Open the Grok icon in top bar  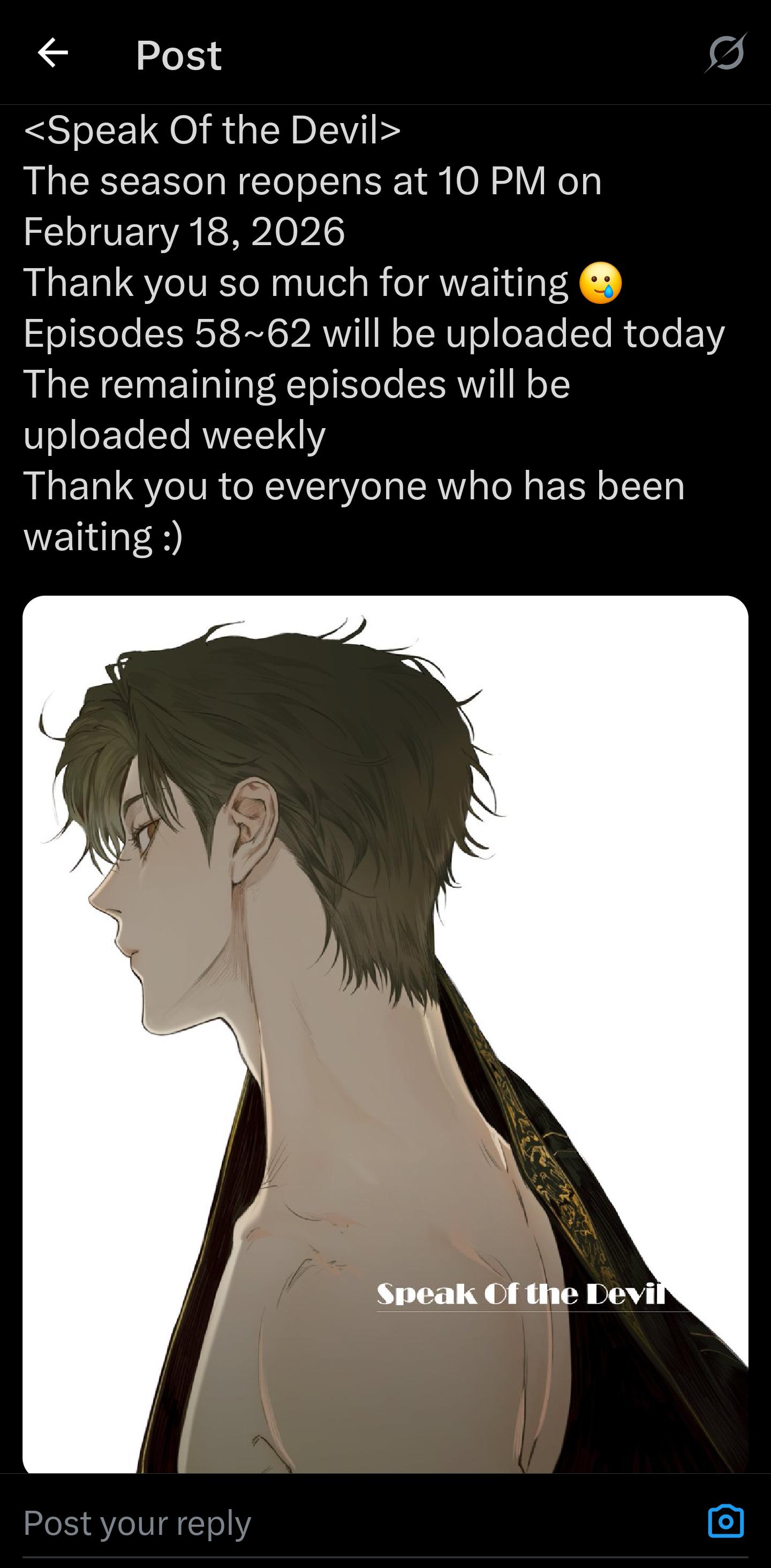[x=725, y=53]
